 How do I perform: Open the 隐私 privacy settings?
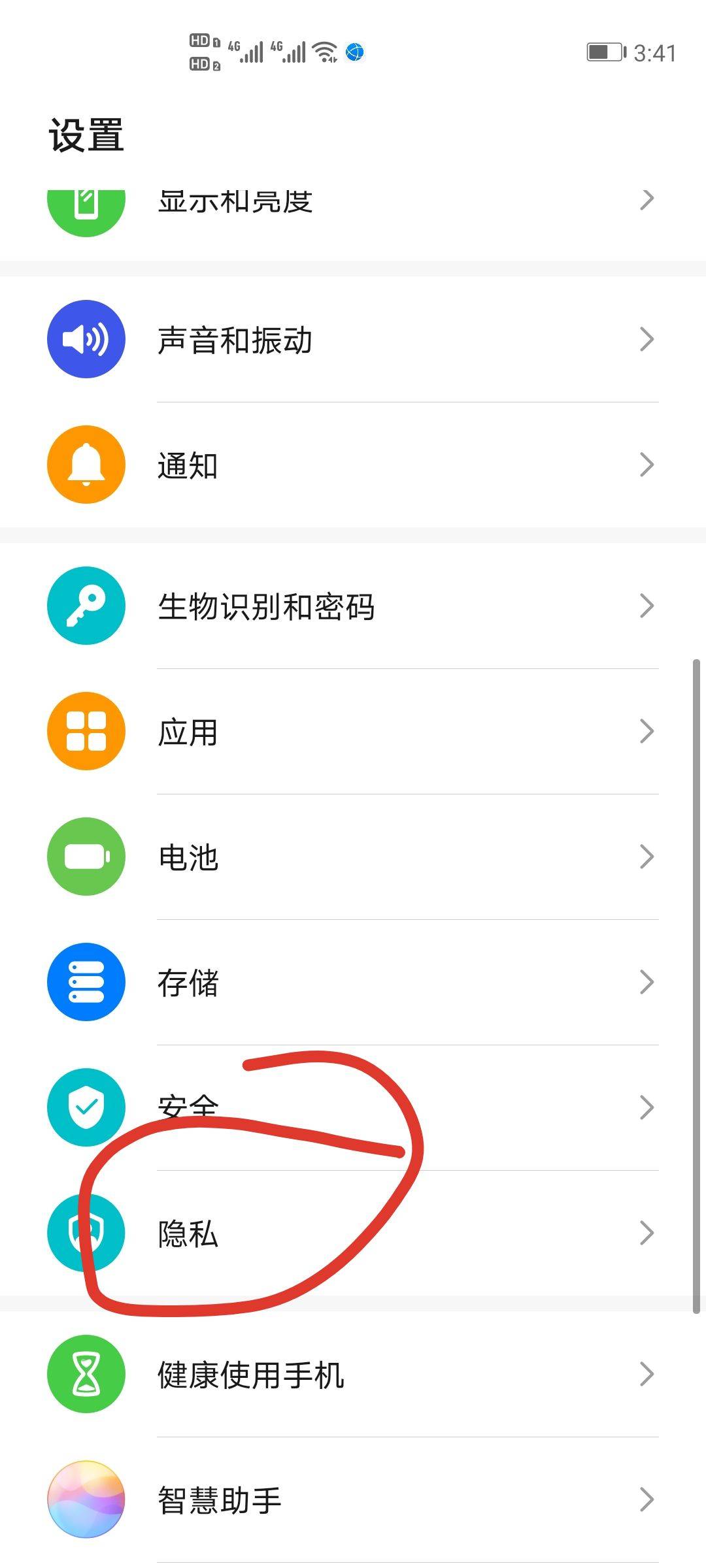[x=353, y=1233]
